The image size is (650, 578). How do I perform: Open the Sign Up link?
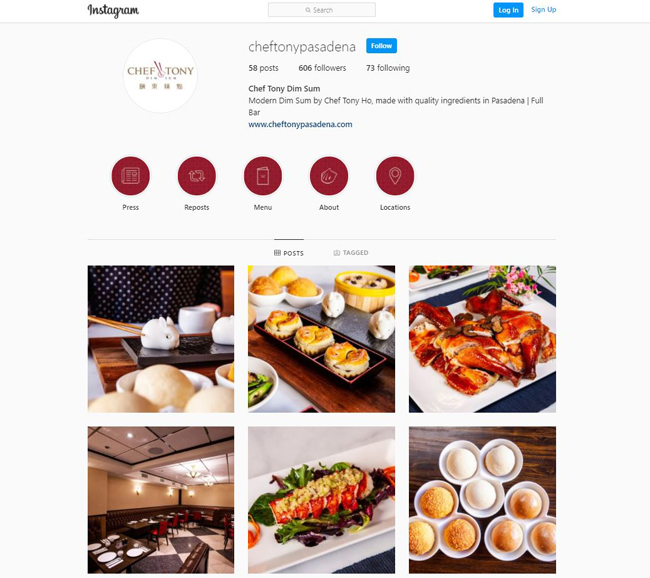pyautogui.click(x=543, y=10)
